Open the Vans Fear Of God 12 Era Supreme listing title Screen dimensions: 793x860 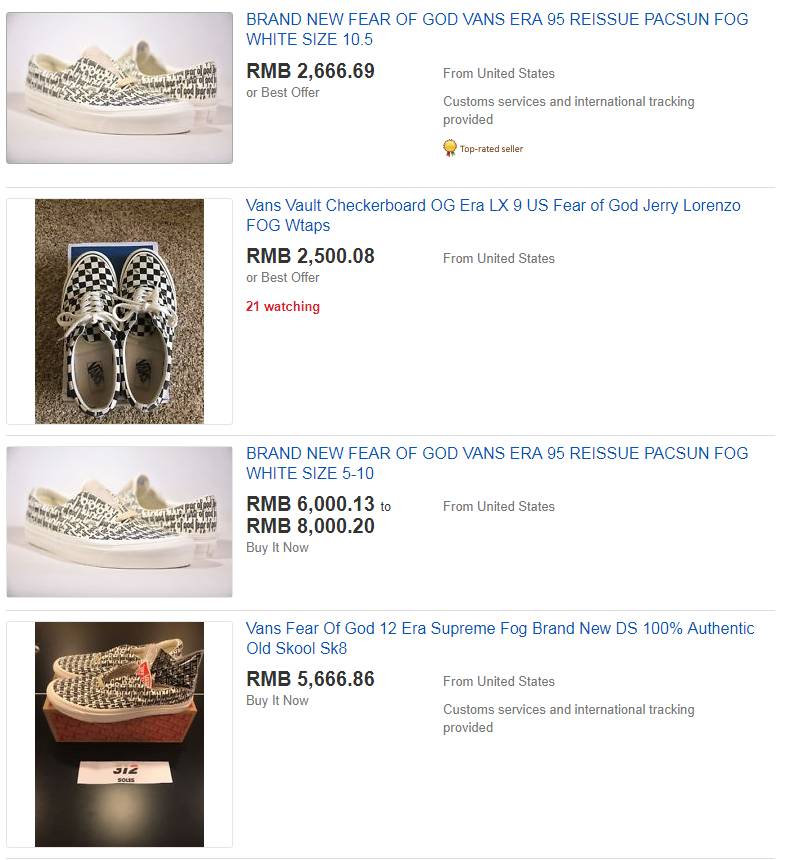(500, 638)
